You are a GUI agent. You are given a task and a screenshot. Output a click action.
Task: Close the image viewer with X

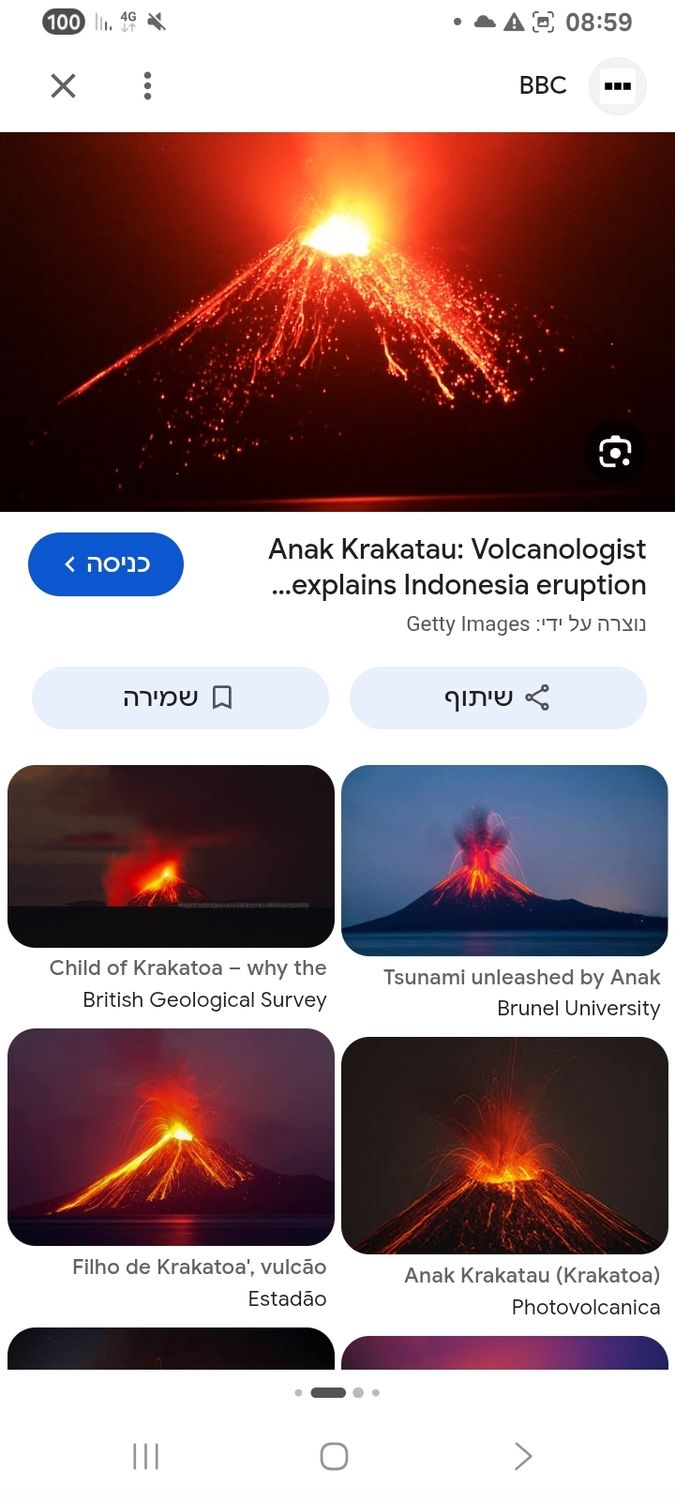pyautogui.click(x=63, y=86)
